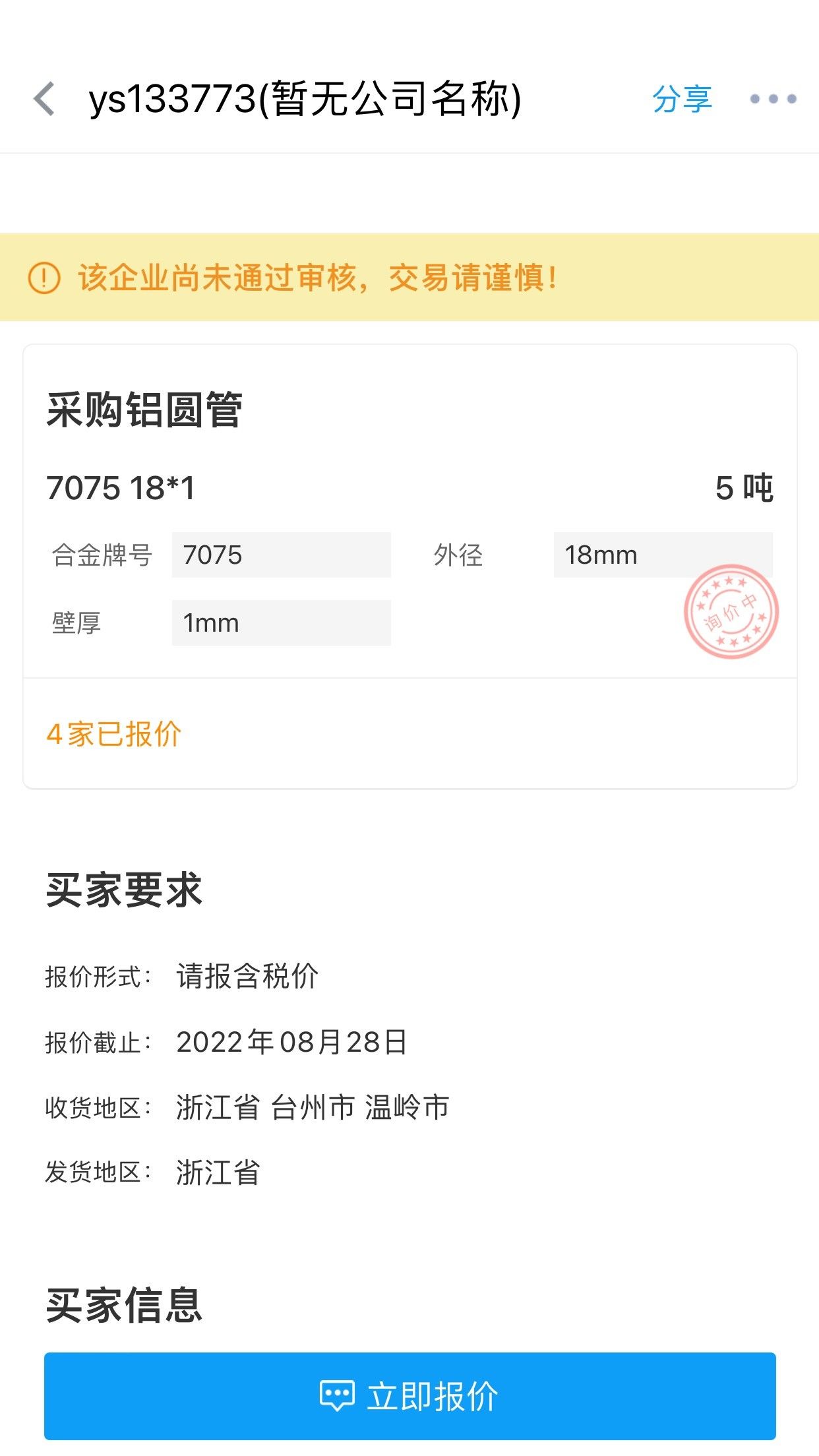The width and height of the screenshot is (819, 1456).
Task: Open the three-dot overflow menu
Action: (773, 99)
